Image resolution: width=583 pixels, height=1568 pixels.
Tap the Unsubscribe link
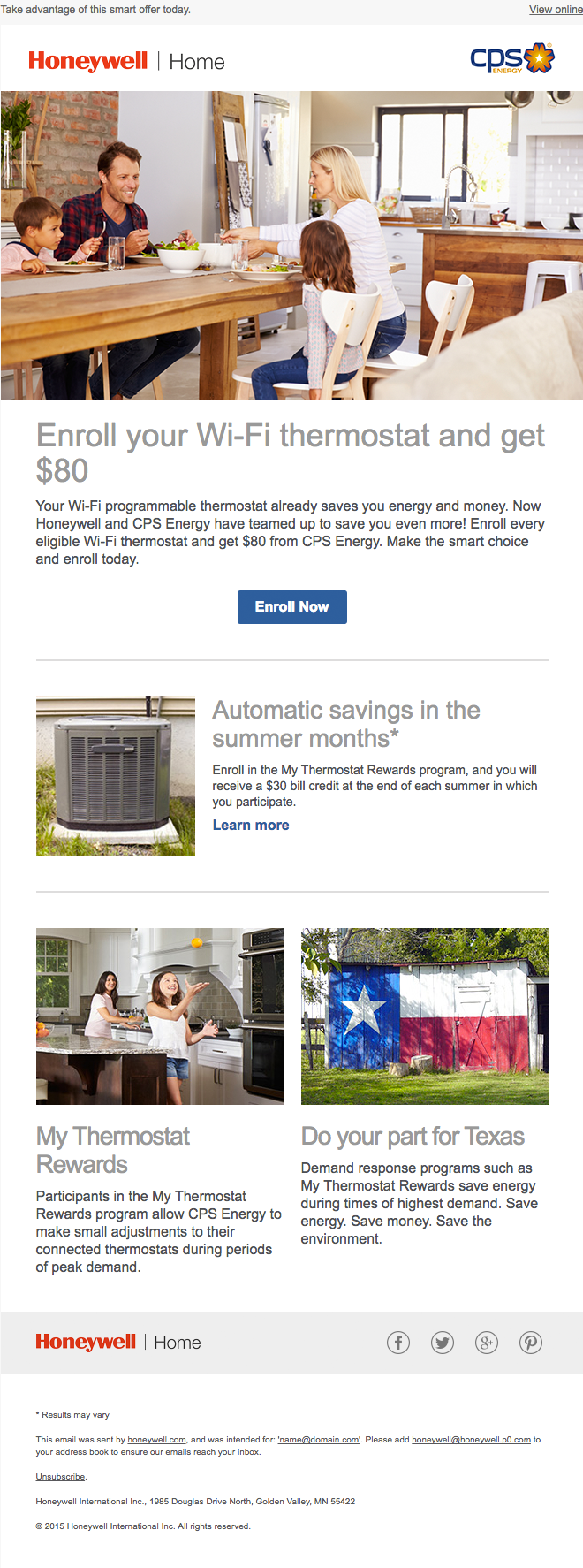coord(61,1477)
